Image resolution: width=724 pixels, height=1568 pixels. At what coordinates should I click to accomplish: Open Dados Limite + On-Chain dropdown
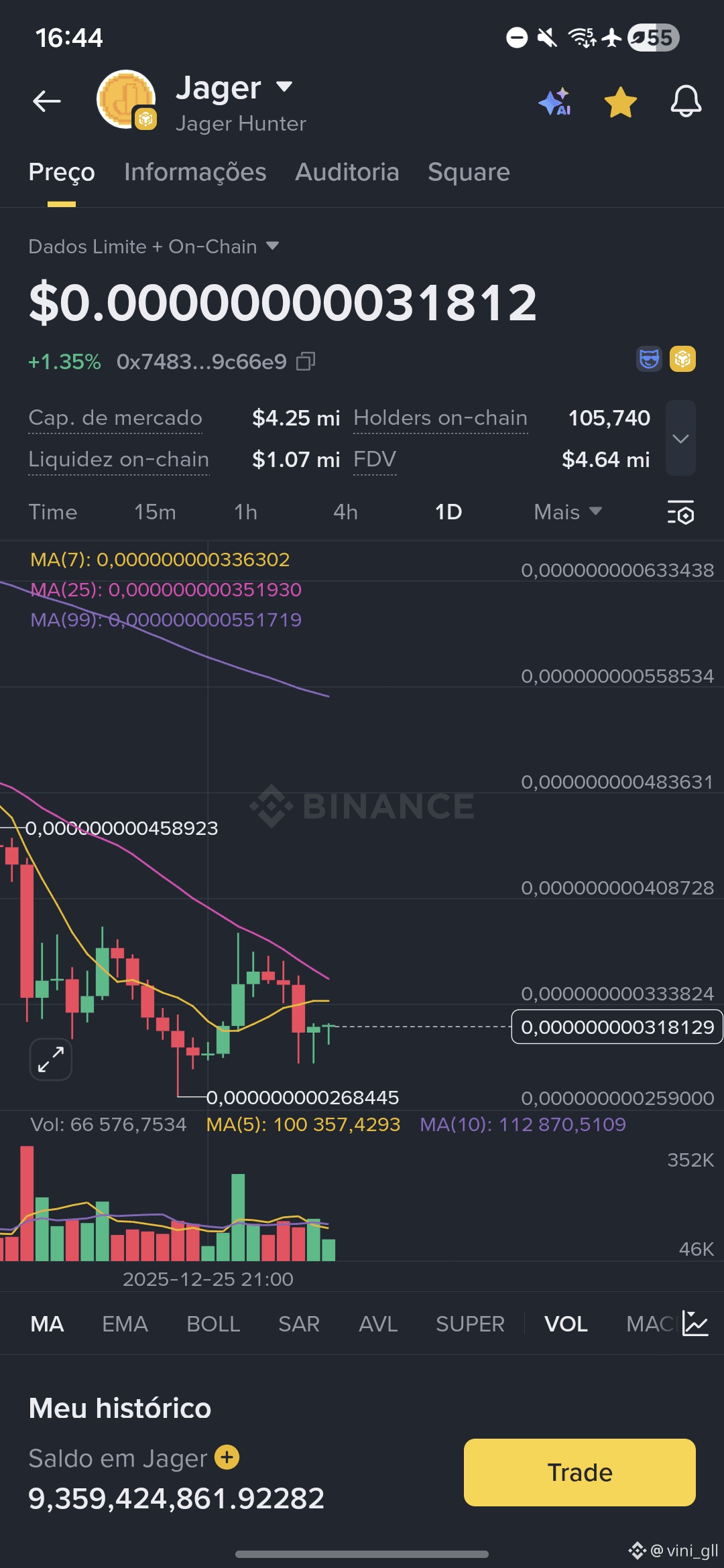pyautogui.click(x=154, y=247)
